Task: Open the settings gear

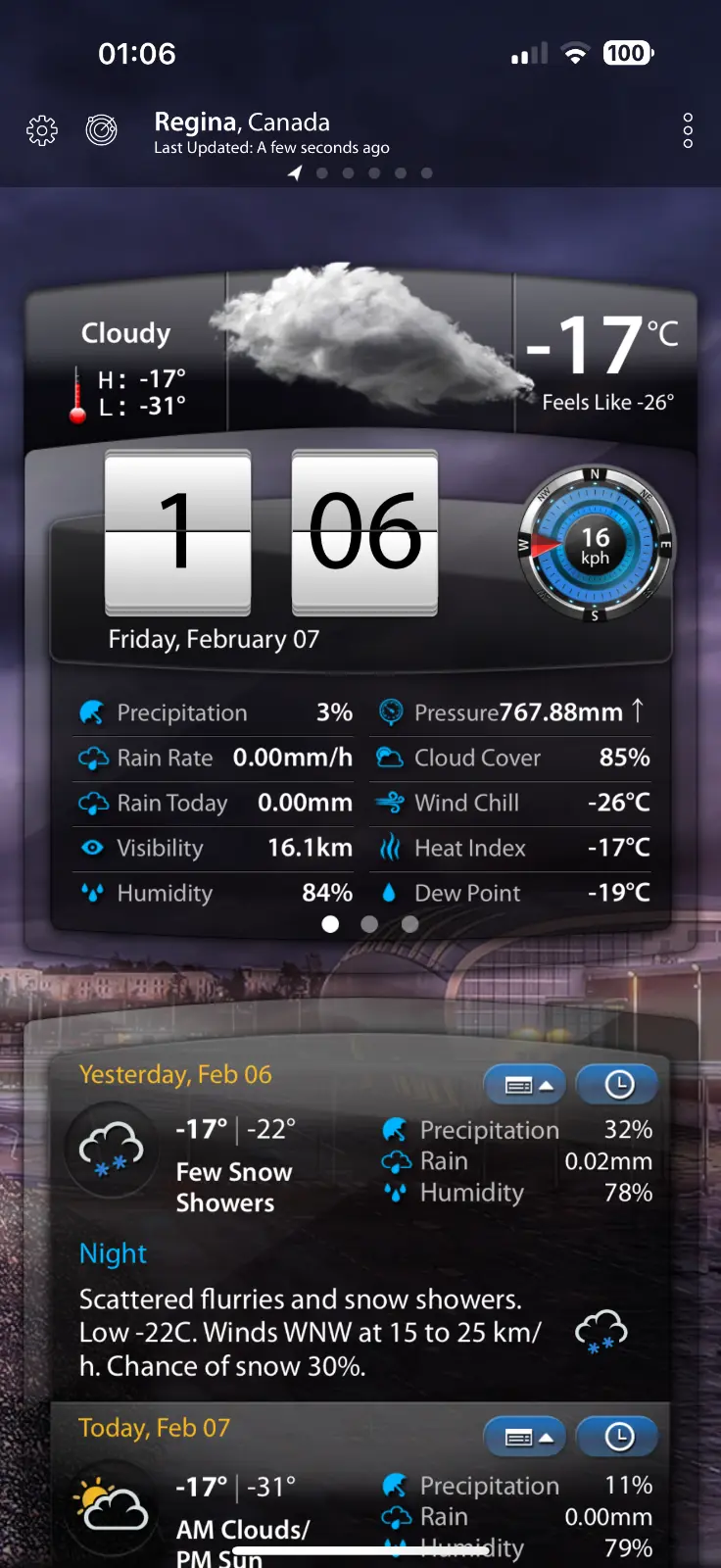Action: [42, 130]
